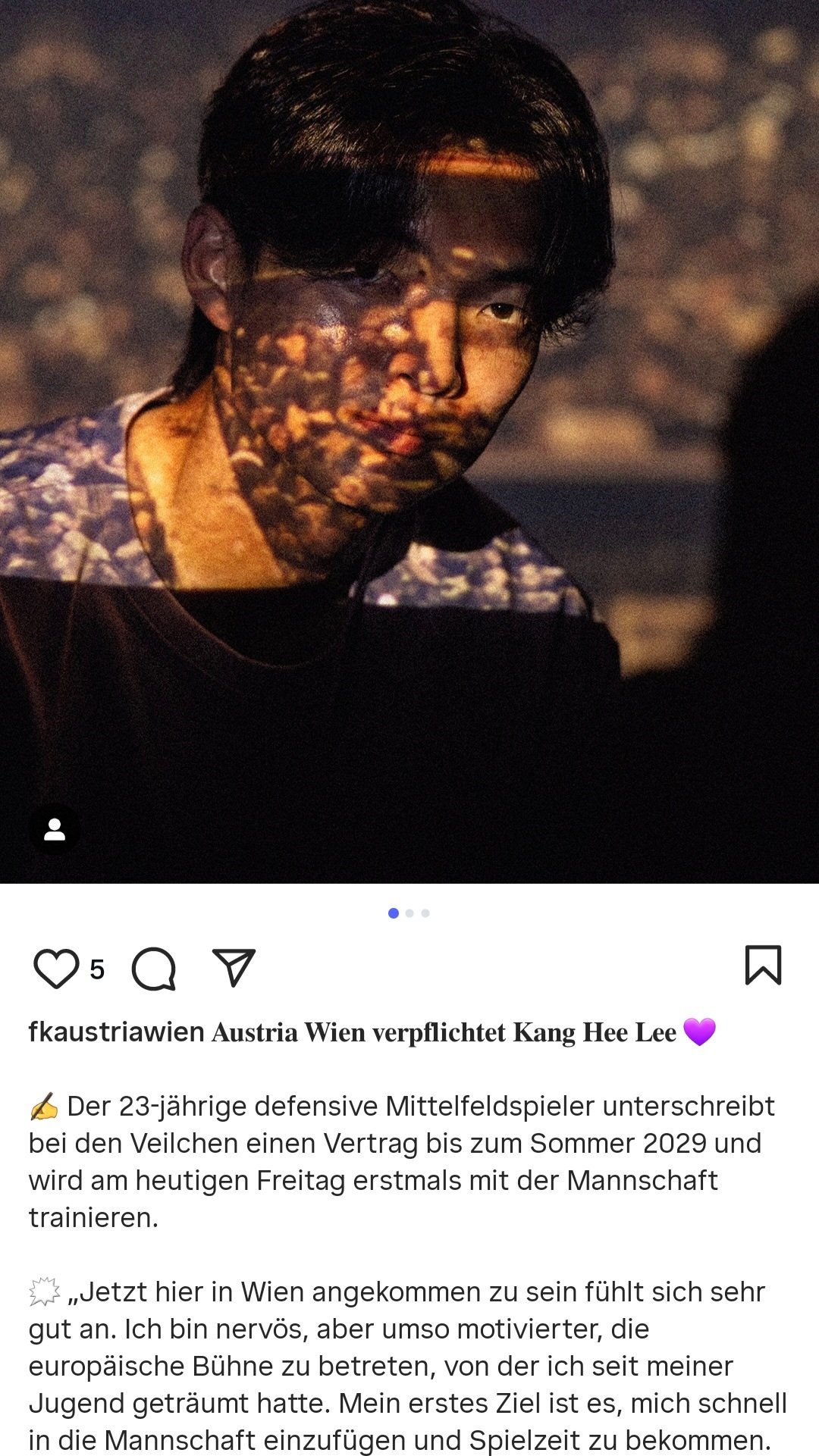819x1456 pixels.
Task: Tap the carousel page indicator dots
Action: coord(409,913)
